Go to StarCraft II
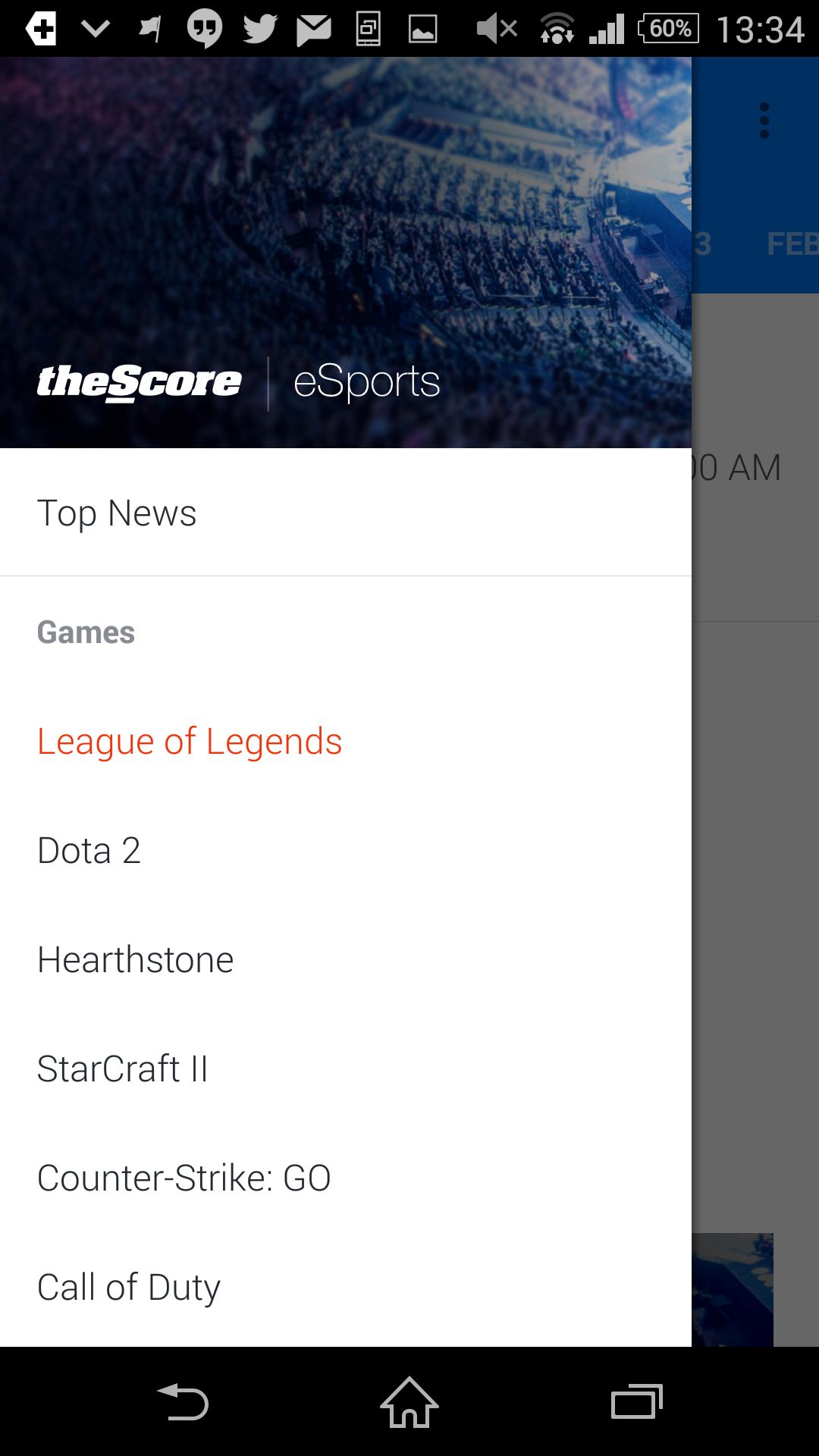This screenshot has width=819, height=1456. tap(346, 1069)
